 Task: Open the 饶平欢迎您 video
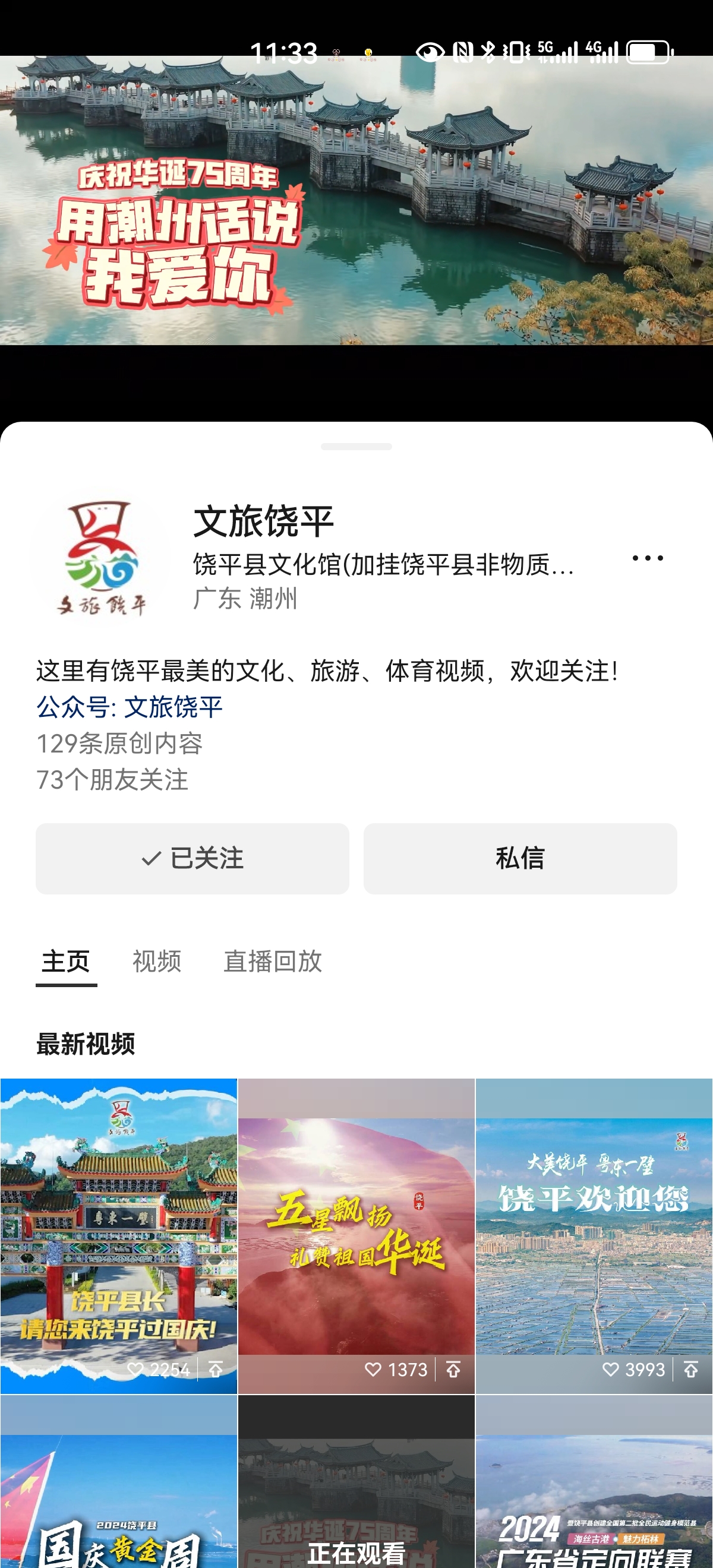coord(594,1235)
